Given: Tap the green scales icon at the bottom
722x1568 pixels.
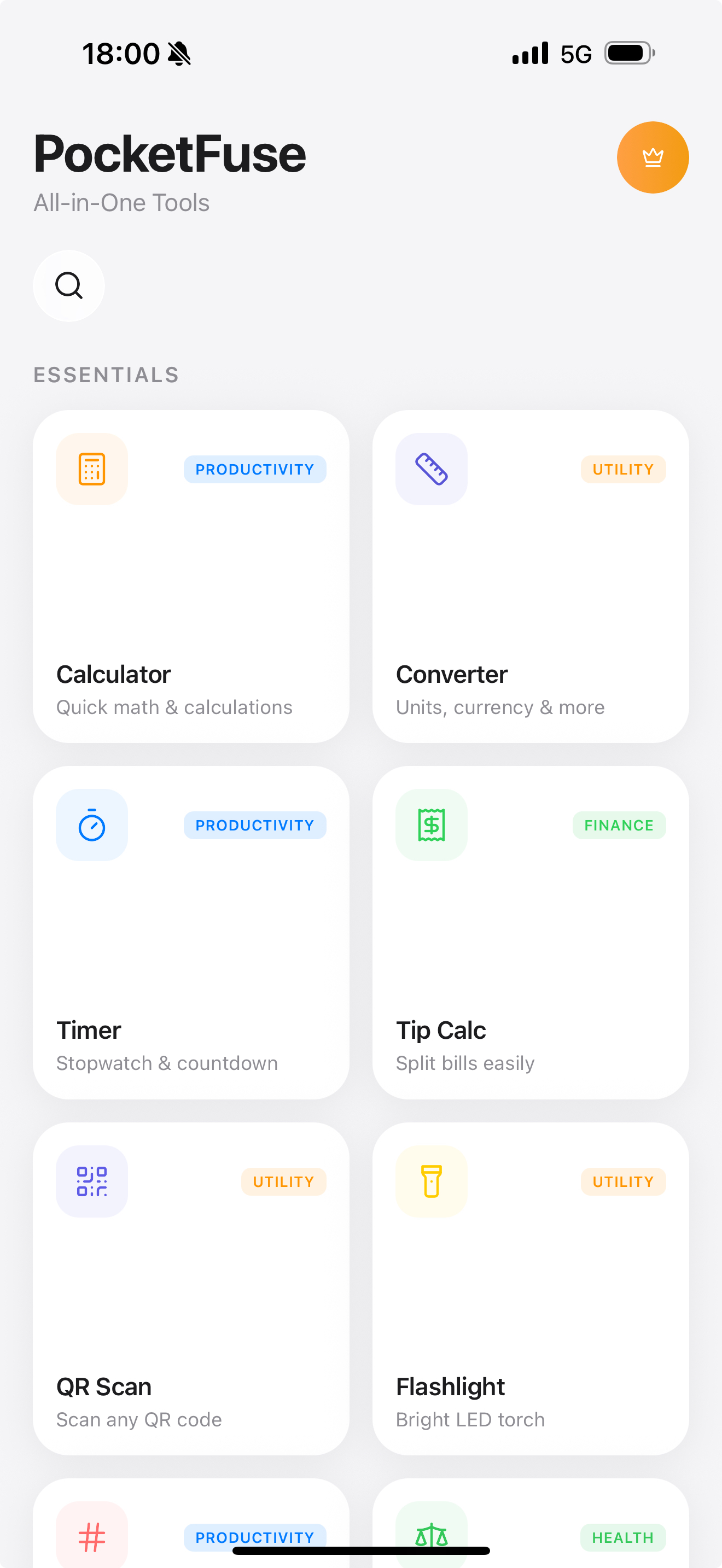Looking at the screenshot, I should click(430, 1536).
